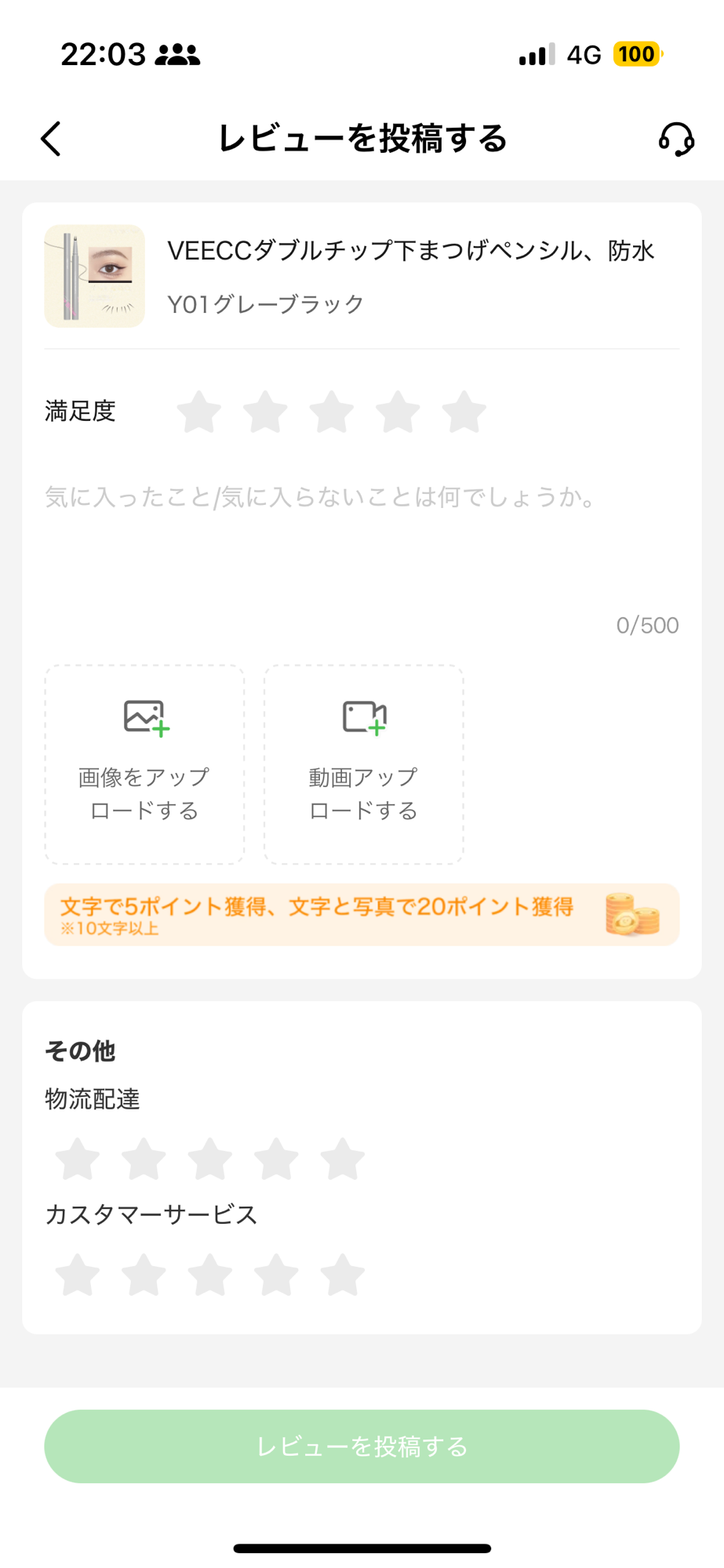Open customer support headset icon
724x1568 pixels.
point(675,140)
